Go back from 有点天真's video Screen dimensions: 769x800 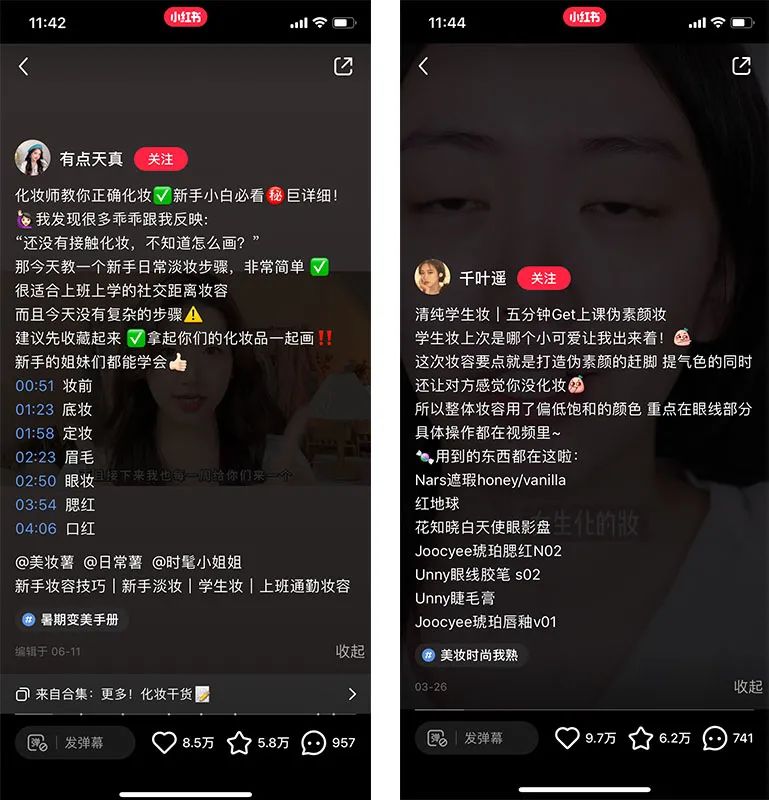[x=24, y=67]
